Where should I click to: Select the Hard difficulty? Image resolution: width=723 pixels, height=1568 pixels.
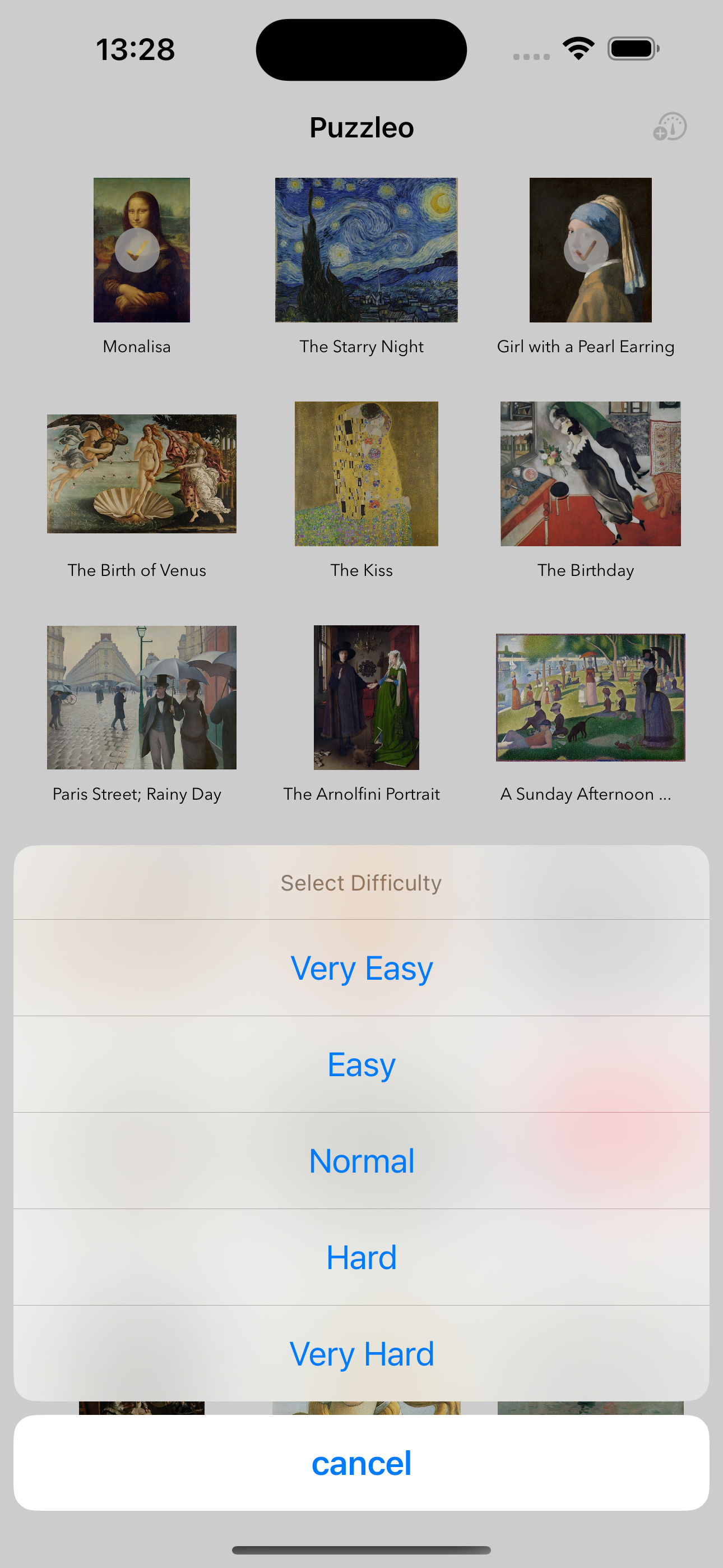click(361, 1257)
